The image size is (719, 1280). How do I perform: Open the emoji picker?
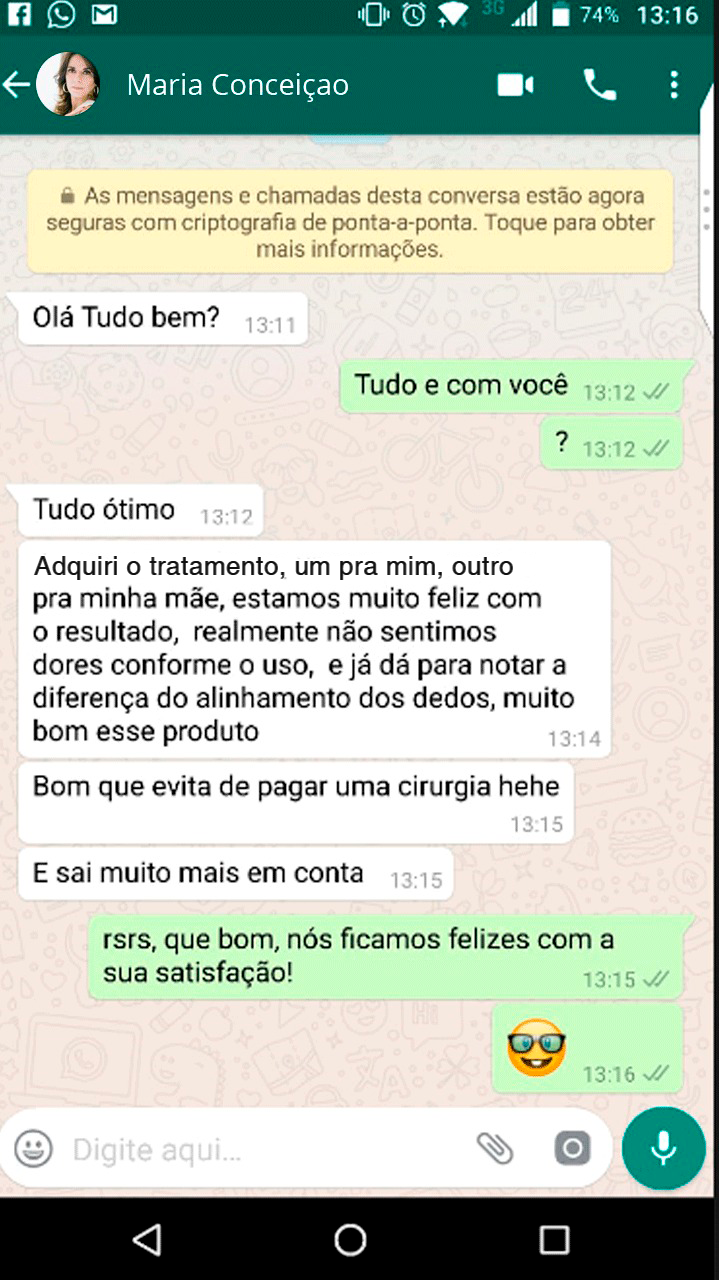33,1148
